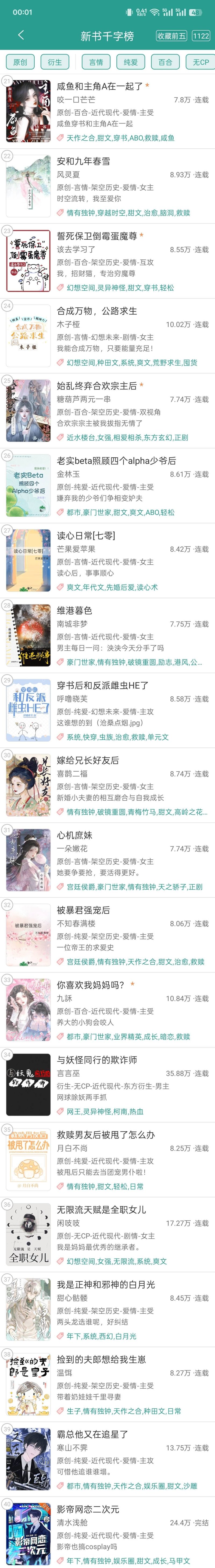The width and height of the screenshot is (215, 1568).
Task: Select the 纯爱 genre chip
Action: coord(130,62)
